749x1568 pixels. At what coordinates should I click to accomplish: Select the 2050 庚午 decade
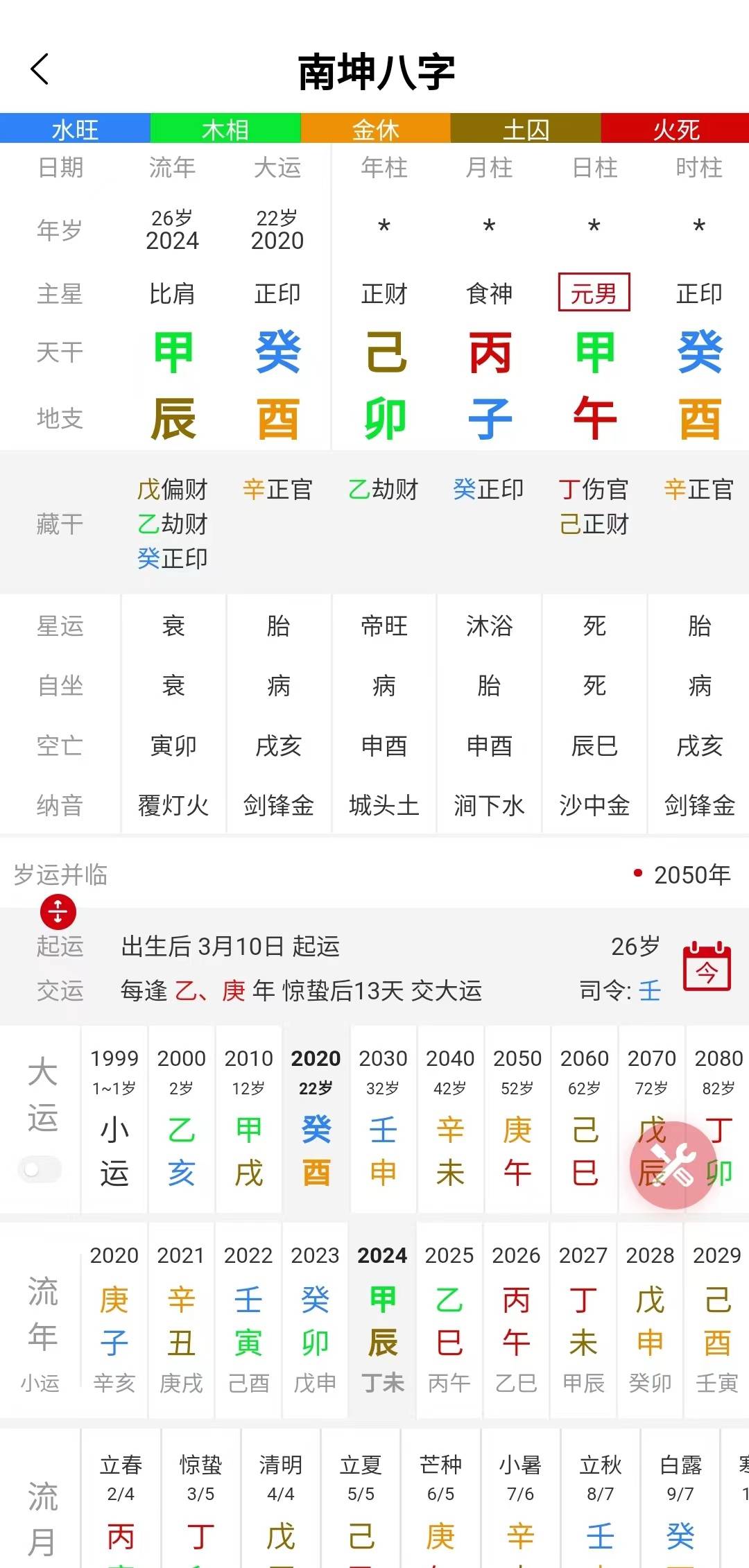[517, 1118]
